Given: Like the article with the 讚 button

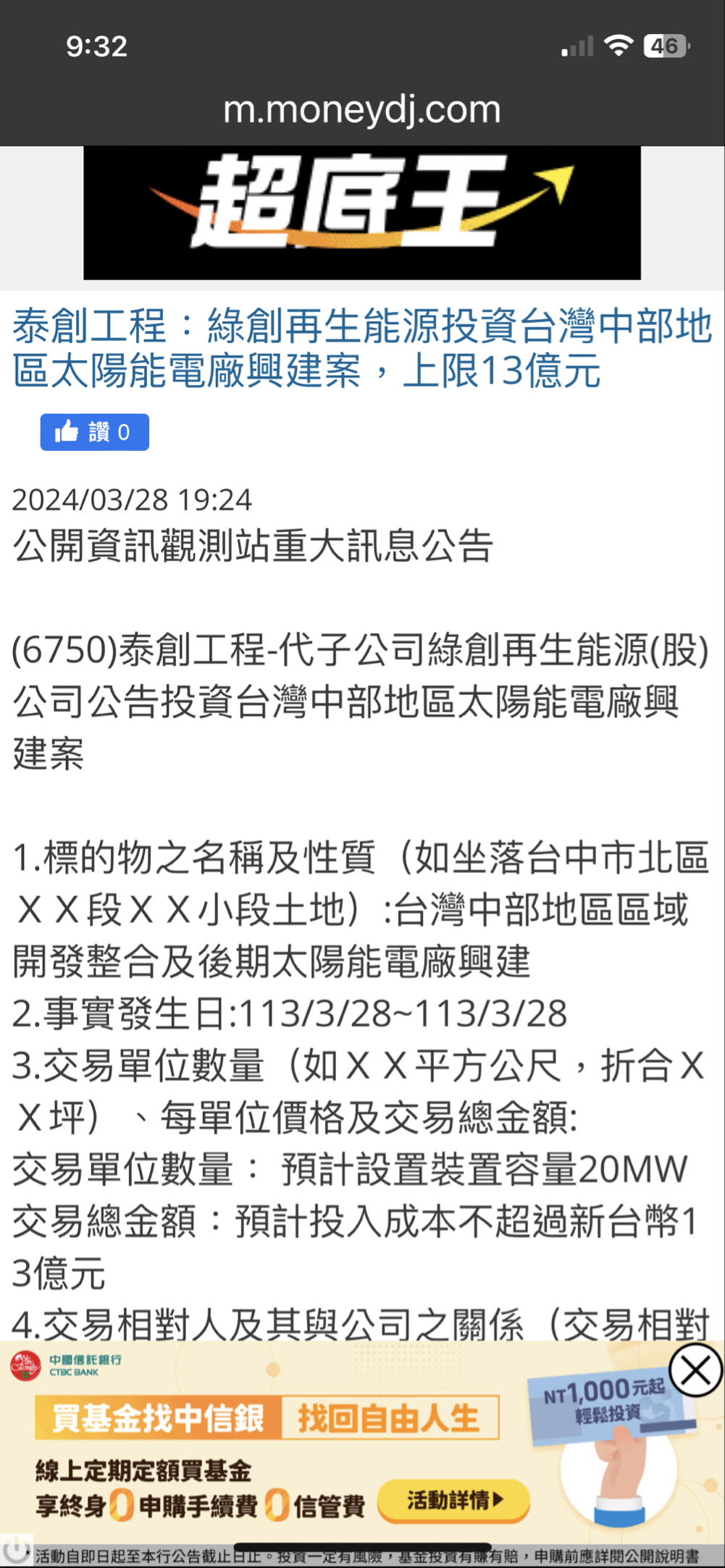Looking at the screenshot, I should (94, 432).
